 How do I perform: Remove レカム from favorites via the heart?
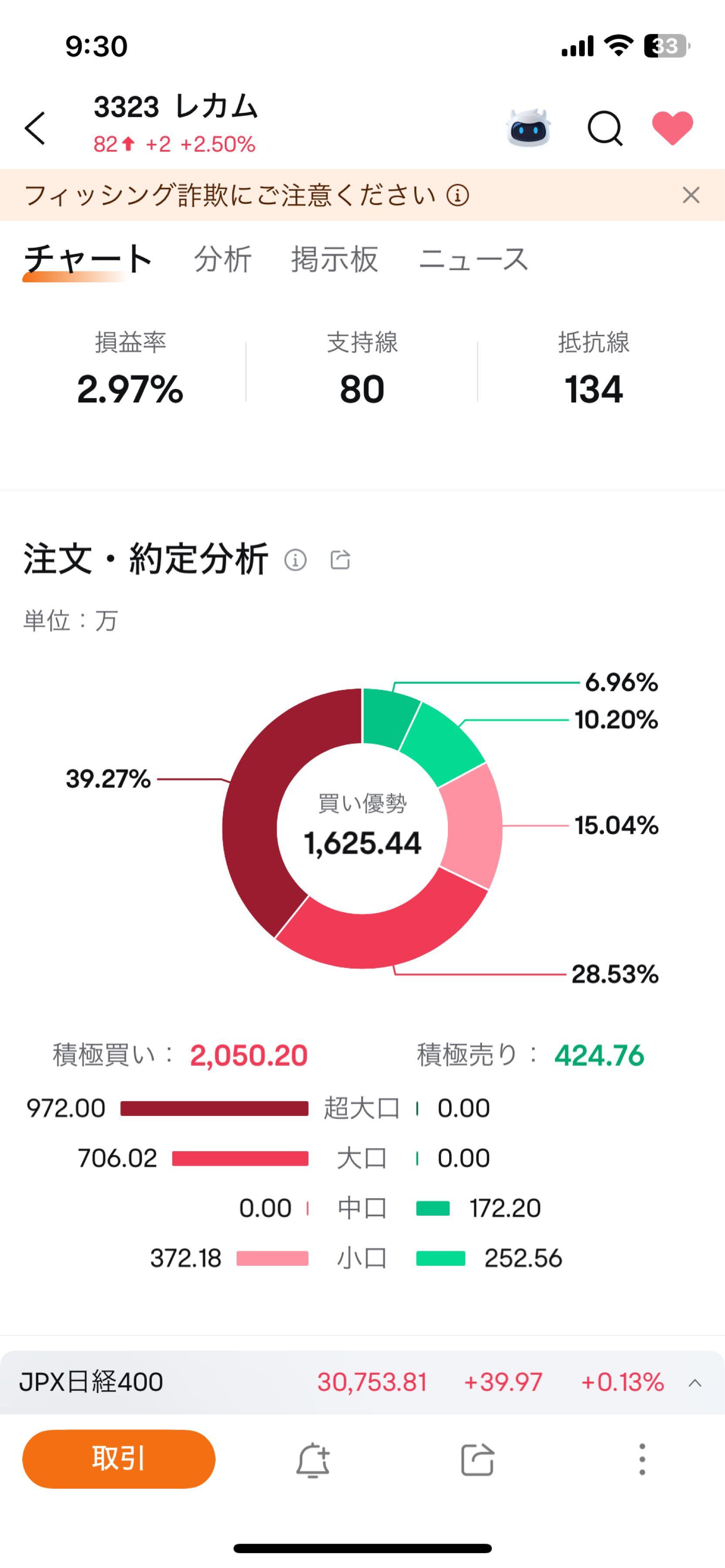click(x=672, y=128)
